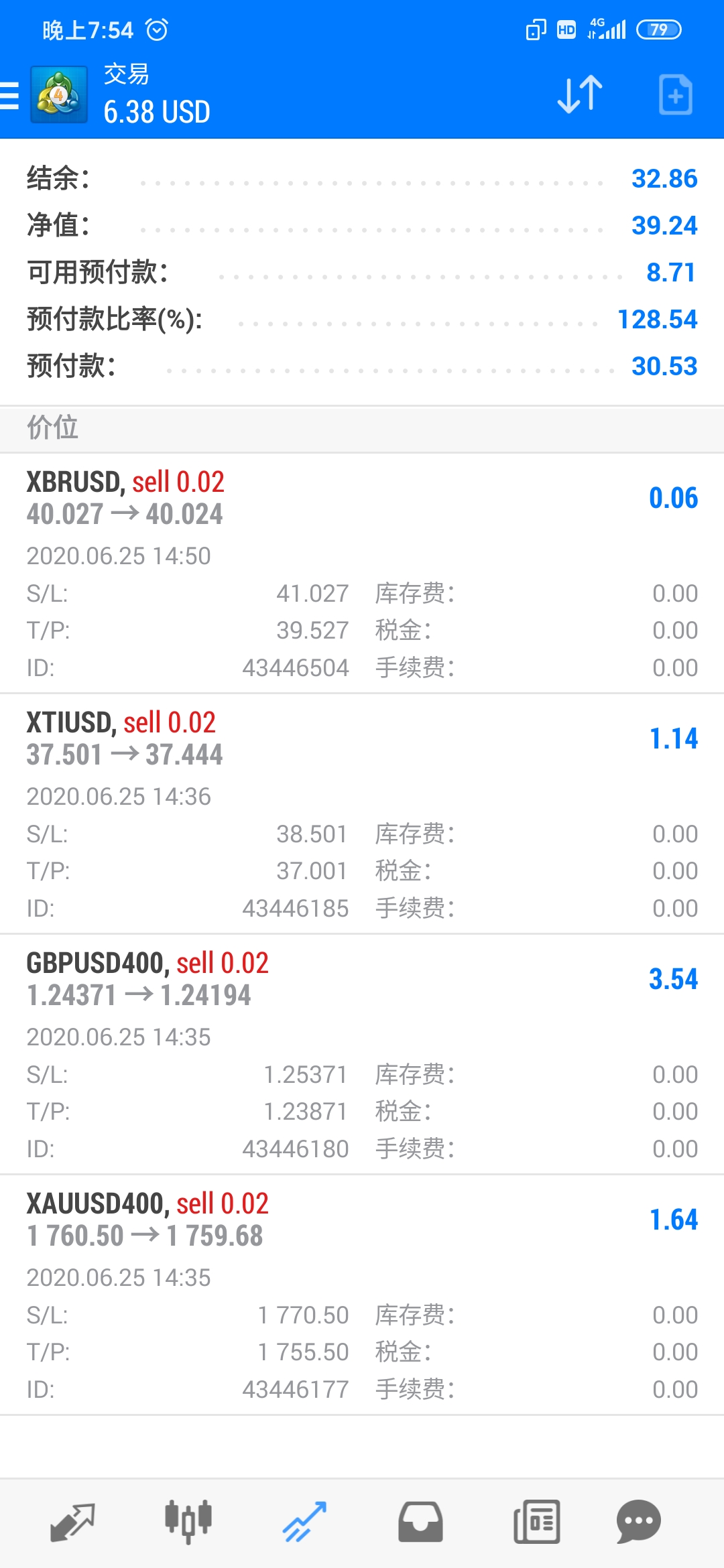
Task: Open the Chat messages tab
Action: click(638, 1522)
